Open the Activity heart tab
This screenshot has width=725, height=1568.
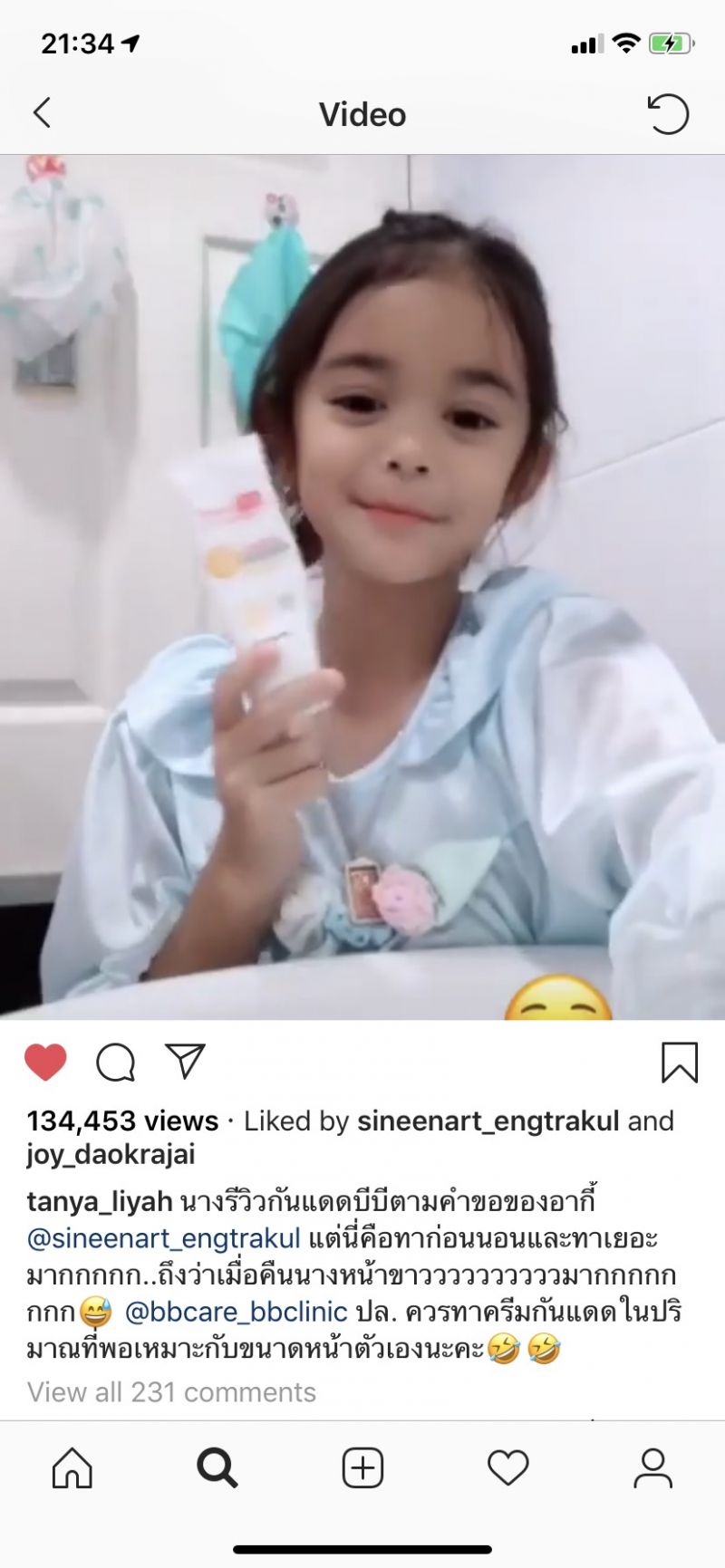(507, 1468)
